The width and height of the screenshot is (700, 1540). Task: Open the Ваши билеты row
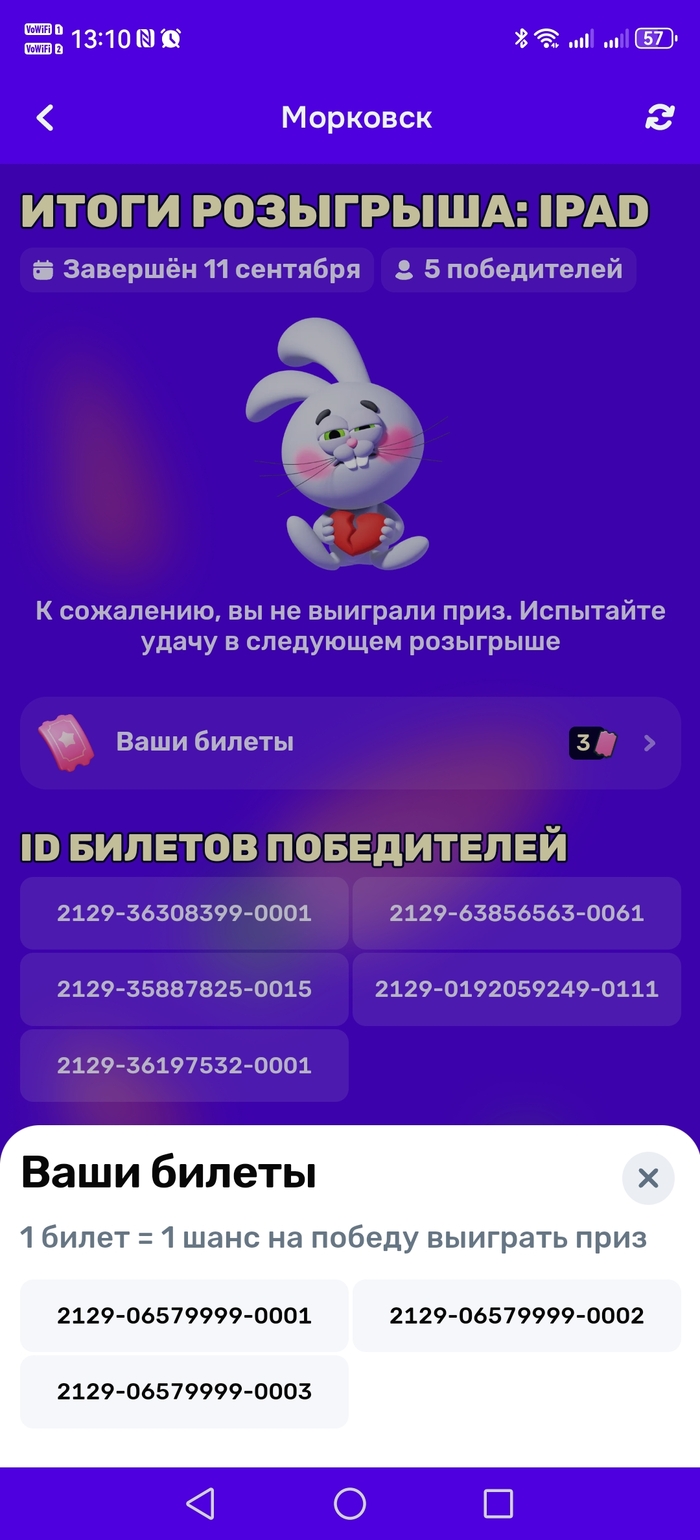point(350,743)
